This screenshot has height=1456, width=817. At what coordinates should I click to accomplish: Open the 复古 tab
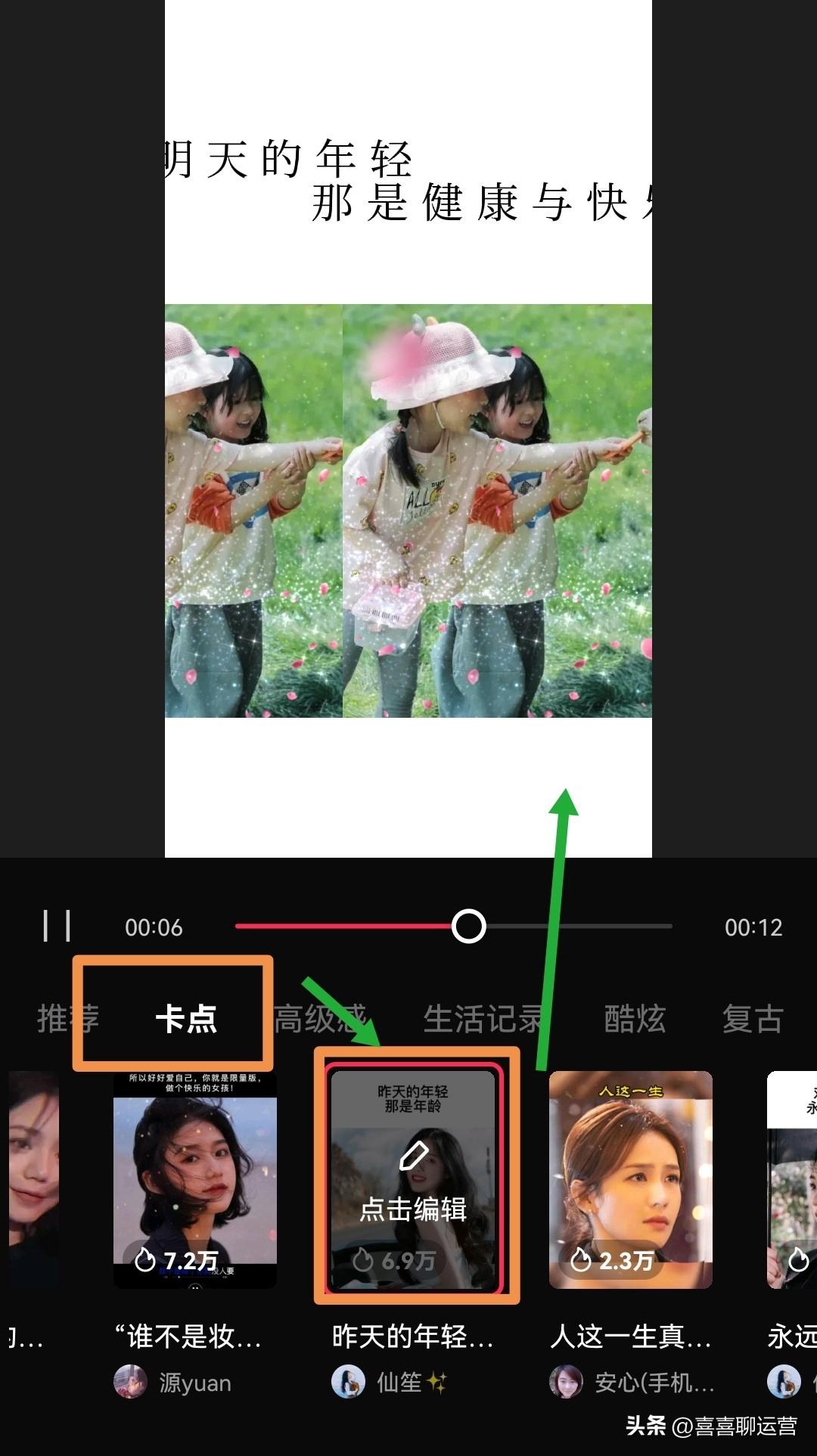pos(753,1018)
